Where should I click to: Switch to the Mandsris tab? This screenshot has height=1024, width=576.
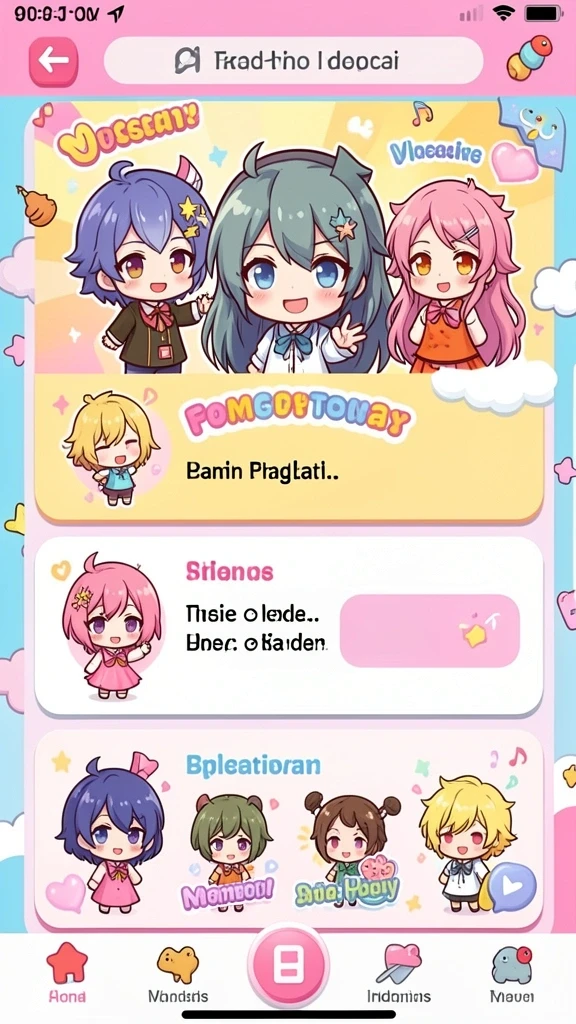coord(178,973)
